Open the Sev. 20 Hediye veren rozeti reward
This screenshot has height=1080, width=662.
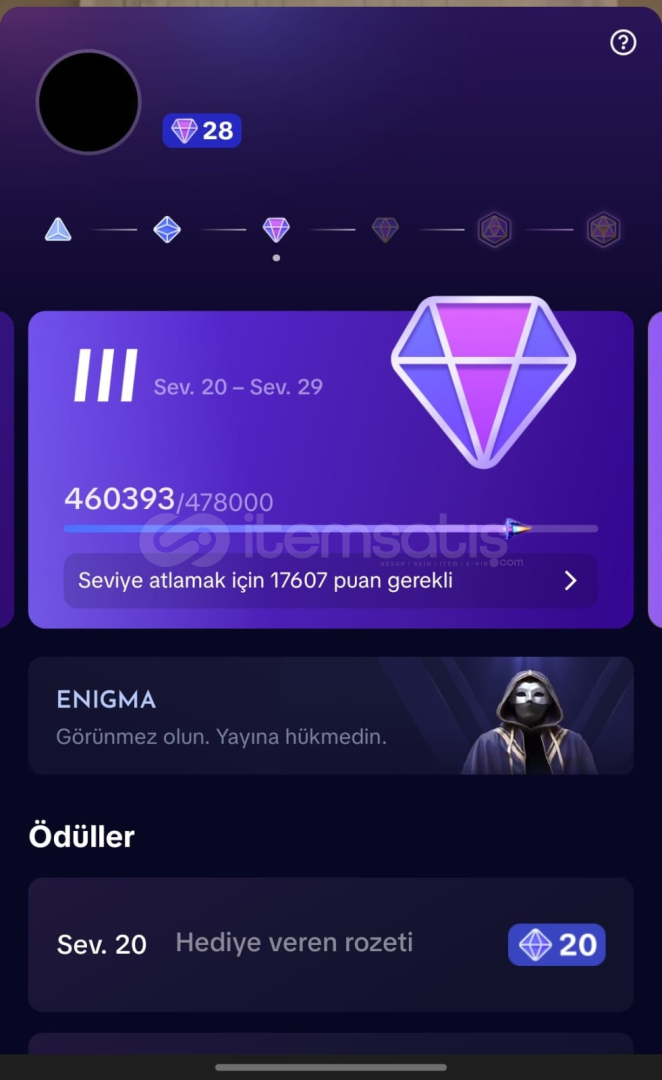click(x=330, y=944)
